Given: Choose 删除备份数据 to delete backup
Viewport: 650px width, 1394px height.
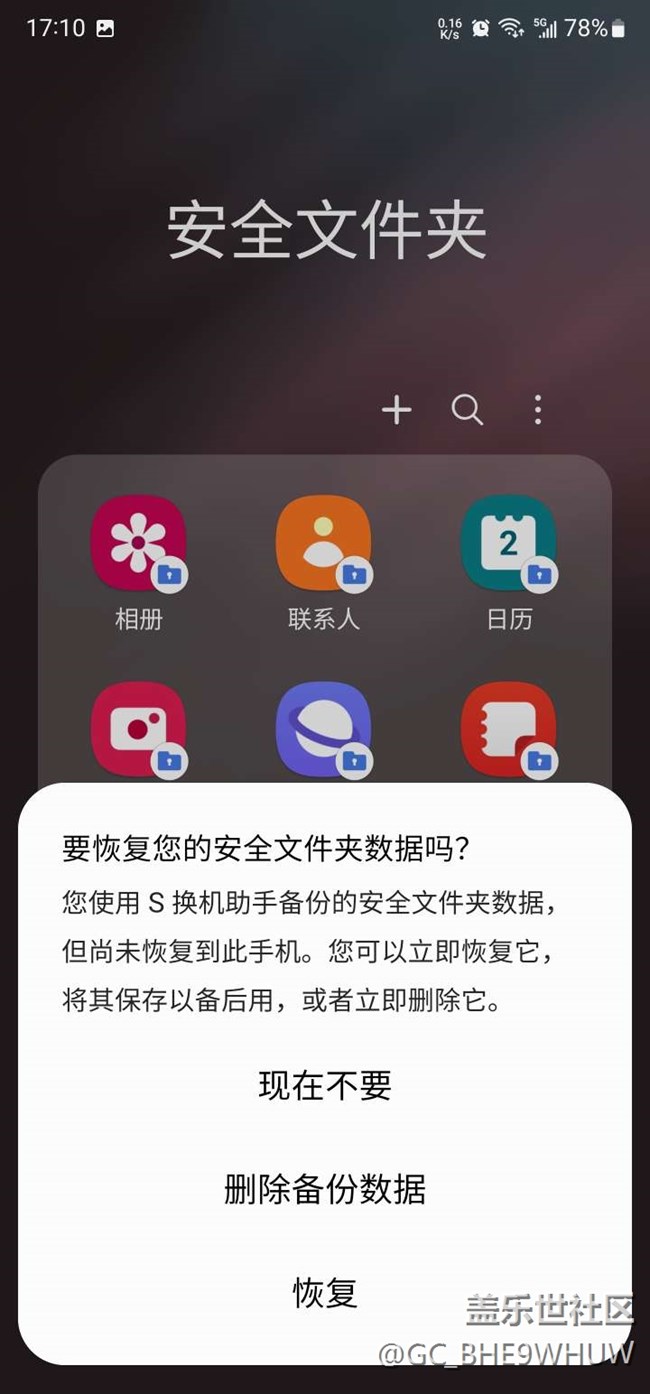Looking at the screenshot, I should [324, 1189].
